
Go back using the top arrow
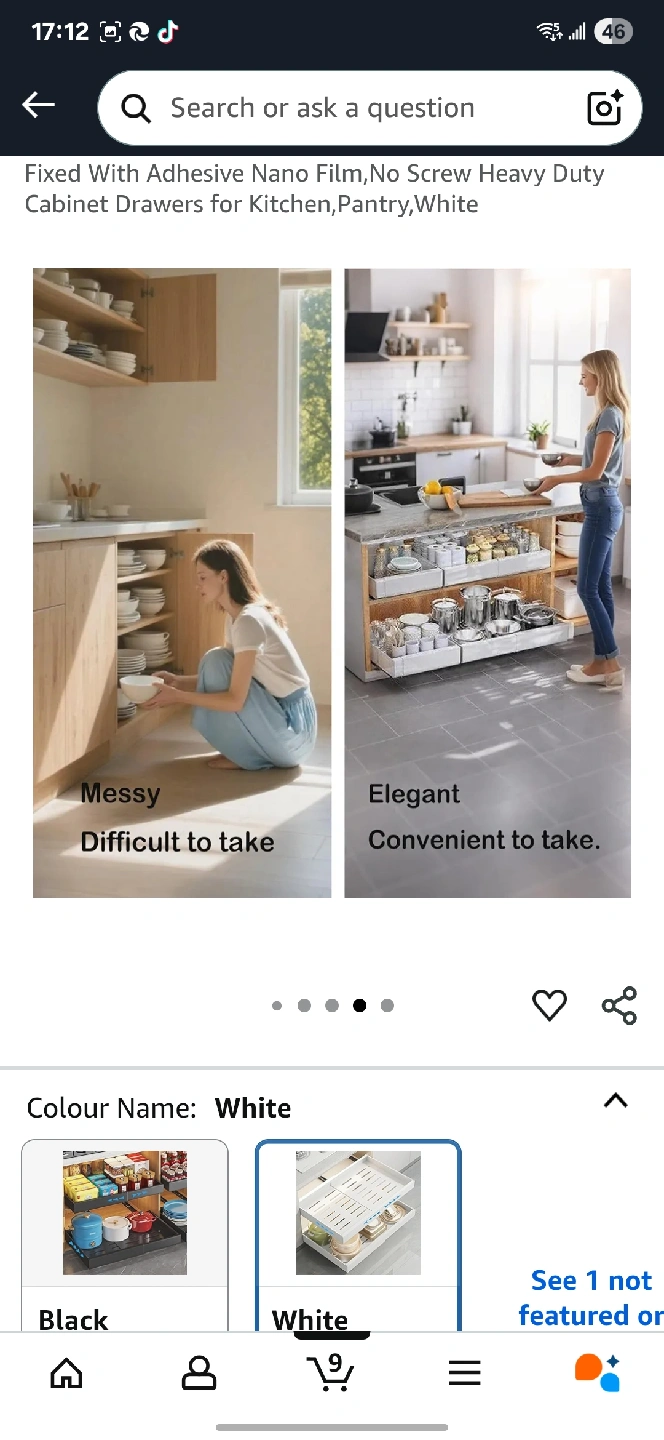(39, 105)
